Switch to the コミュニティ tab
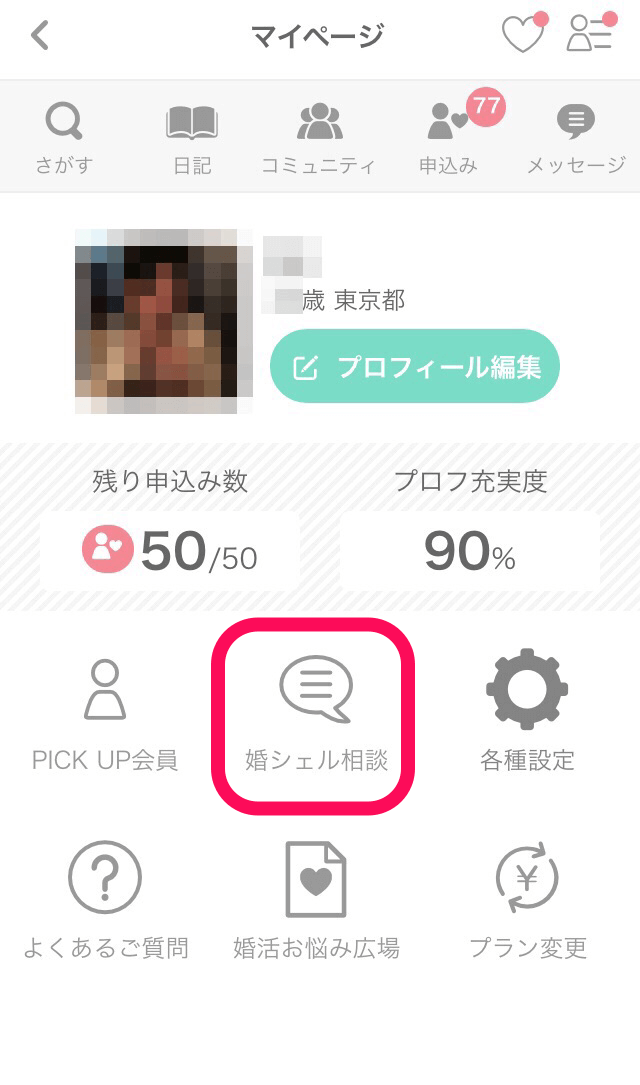640x1085 pixels. [x=318, y=138]
